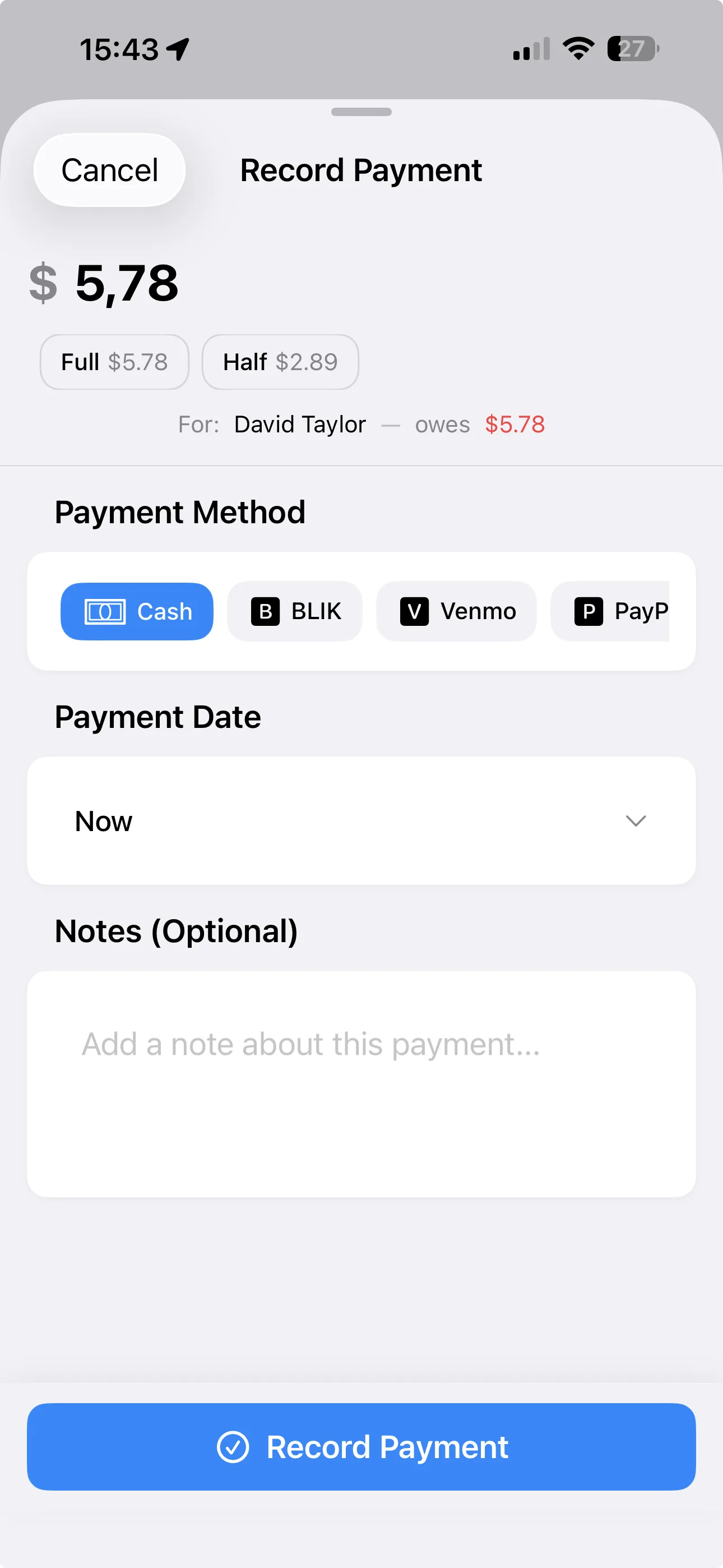Viewport: 723px width, 1568px height.
Task: Tap the location arrow next to the clock
Action: point(177,48)
